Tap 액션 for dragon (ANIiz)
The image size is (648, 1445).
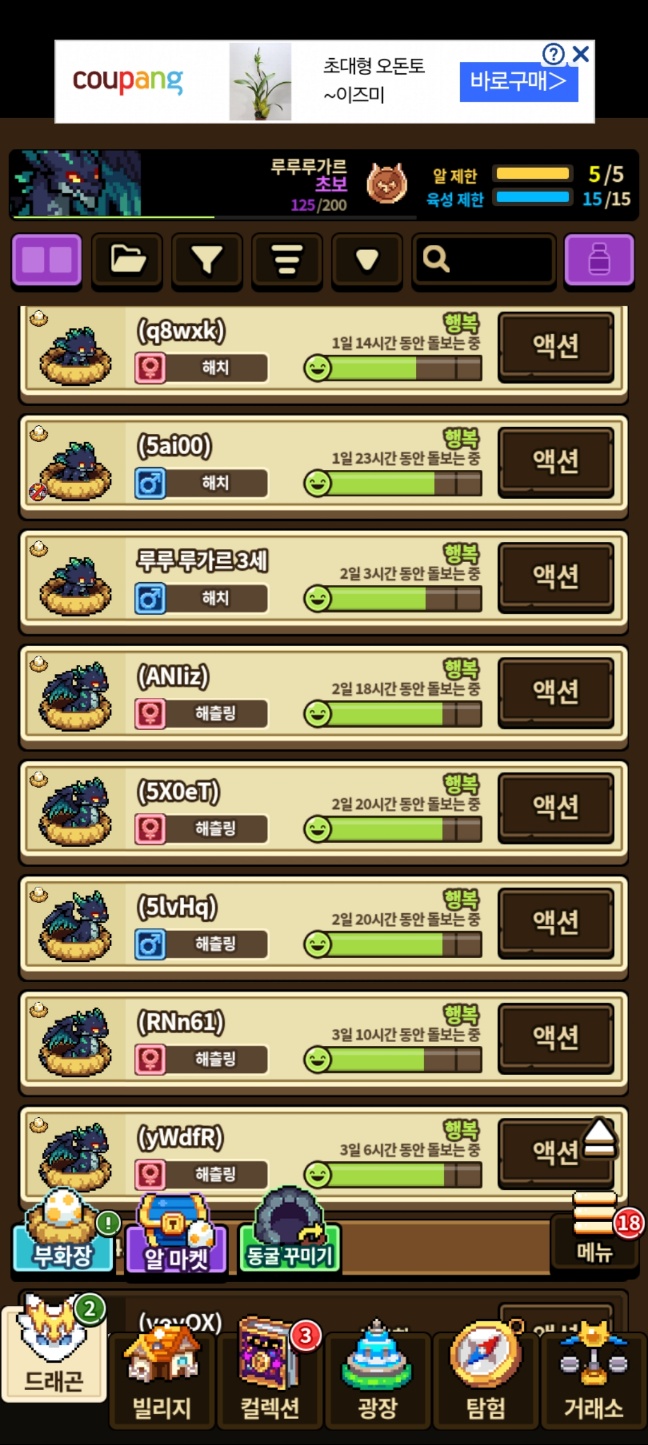click(x=556, y=691)
